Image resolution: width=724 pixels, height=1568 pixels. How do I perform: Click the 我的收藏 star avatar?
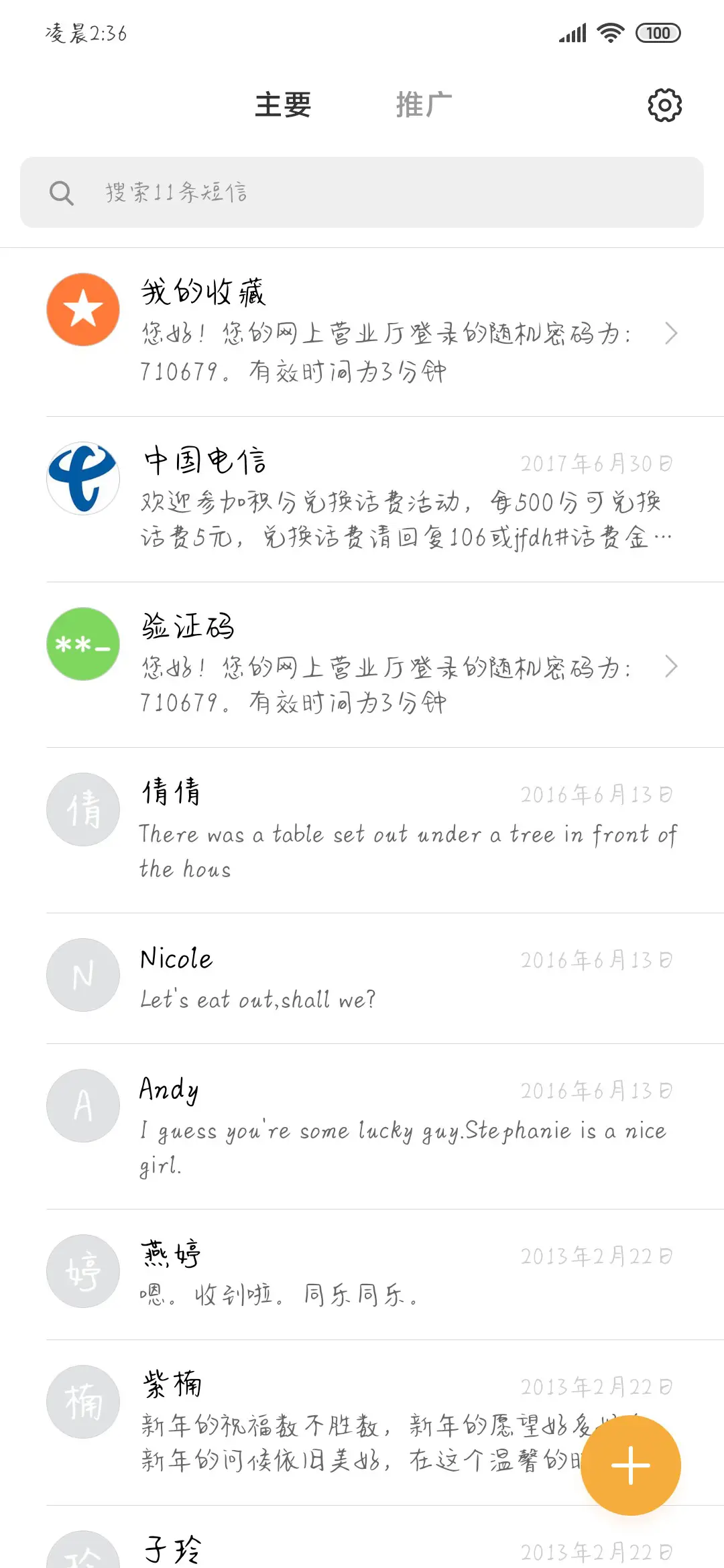pyautogui.click(x=82, y=309)
